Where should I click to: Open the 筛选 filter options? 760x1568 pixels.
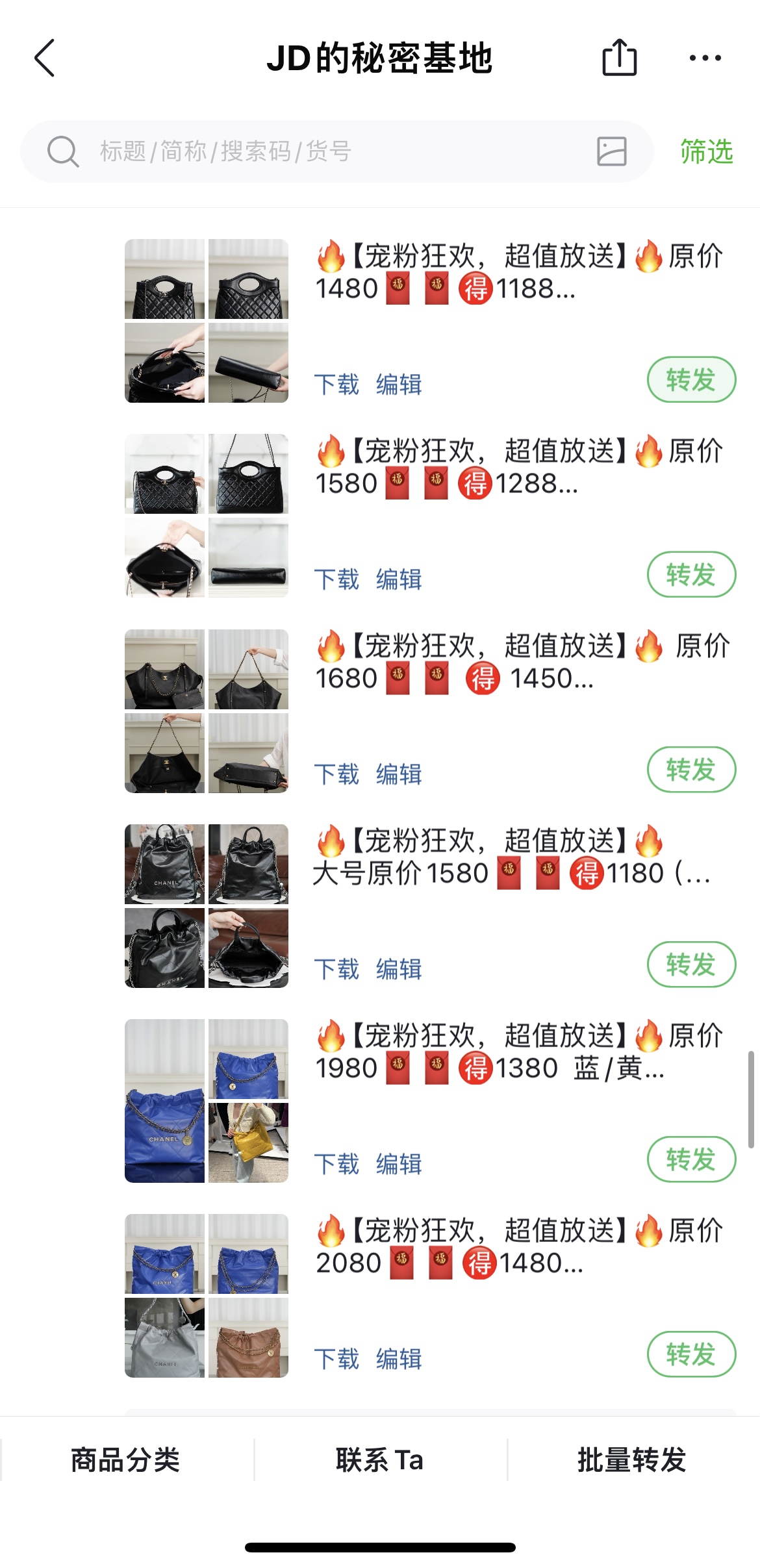(706, 151)
